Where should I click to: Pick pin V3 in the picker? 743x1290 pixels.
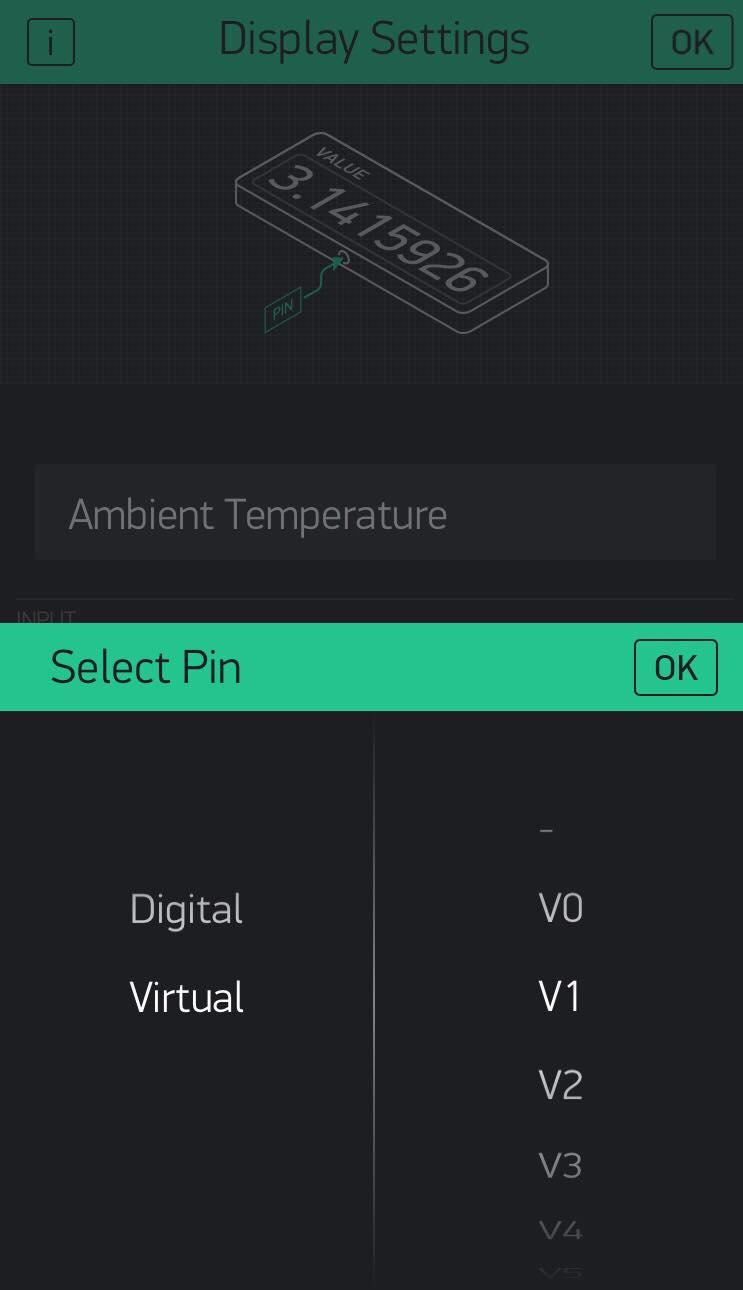(560, 1165)
